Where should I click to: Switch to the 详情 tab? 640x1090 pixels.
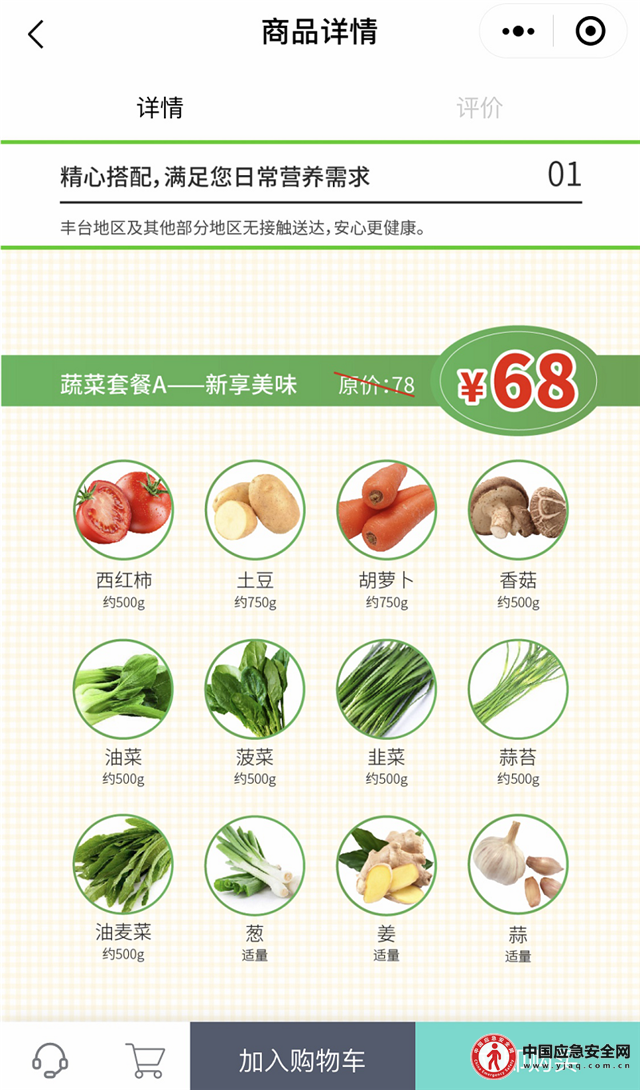(x=160, y=108)
